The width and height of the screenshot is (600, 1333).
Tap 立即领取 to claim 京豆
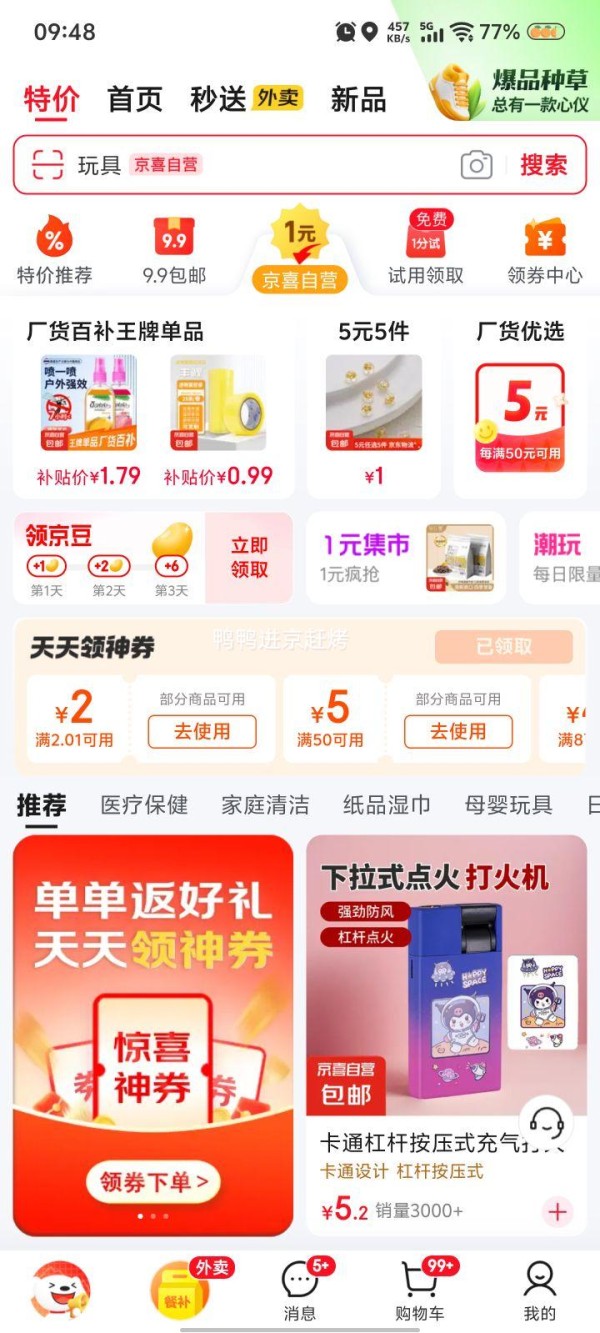coord(249,558)
